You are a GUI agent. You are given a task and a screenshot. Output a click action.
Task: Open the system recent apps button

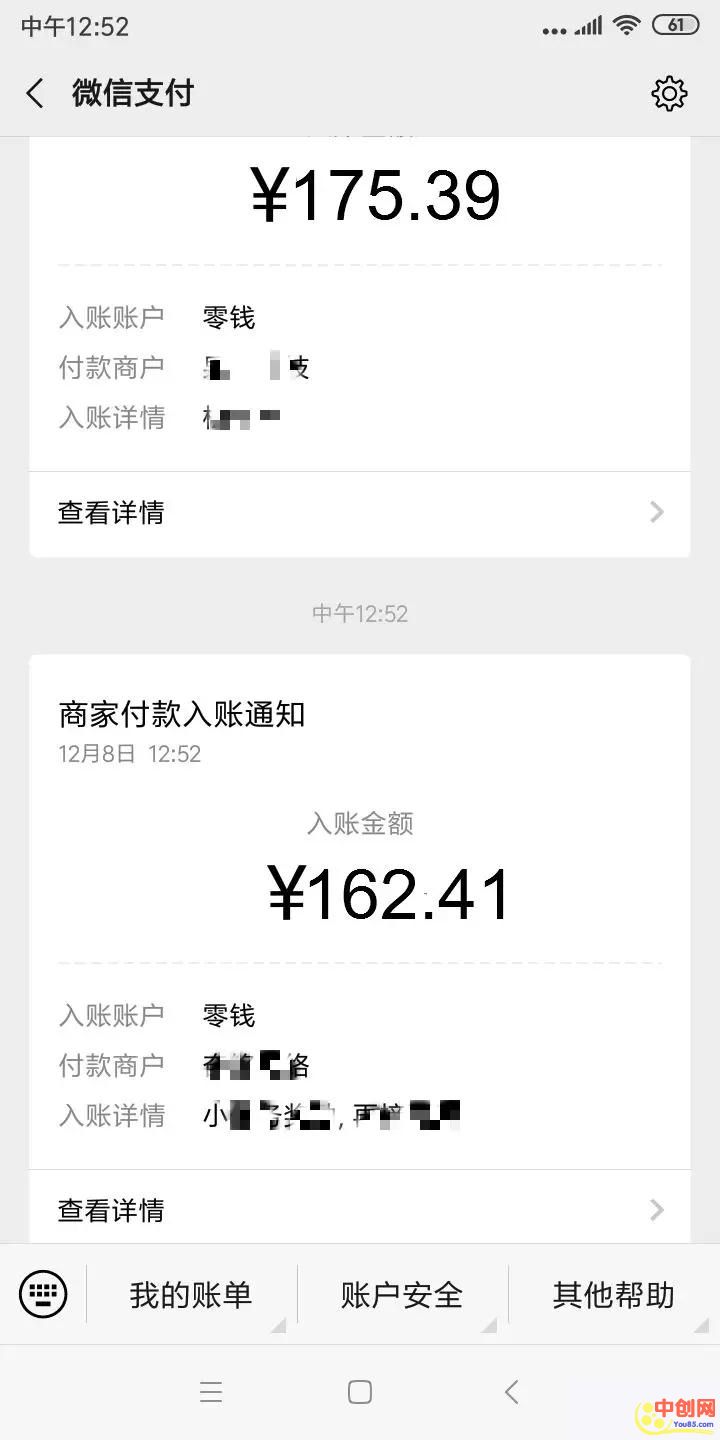(x=211, y=1392)
